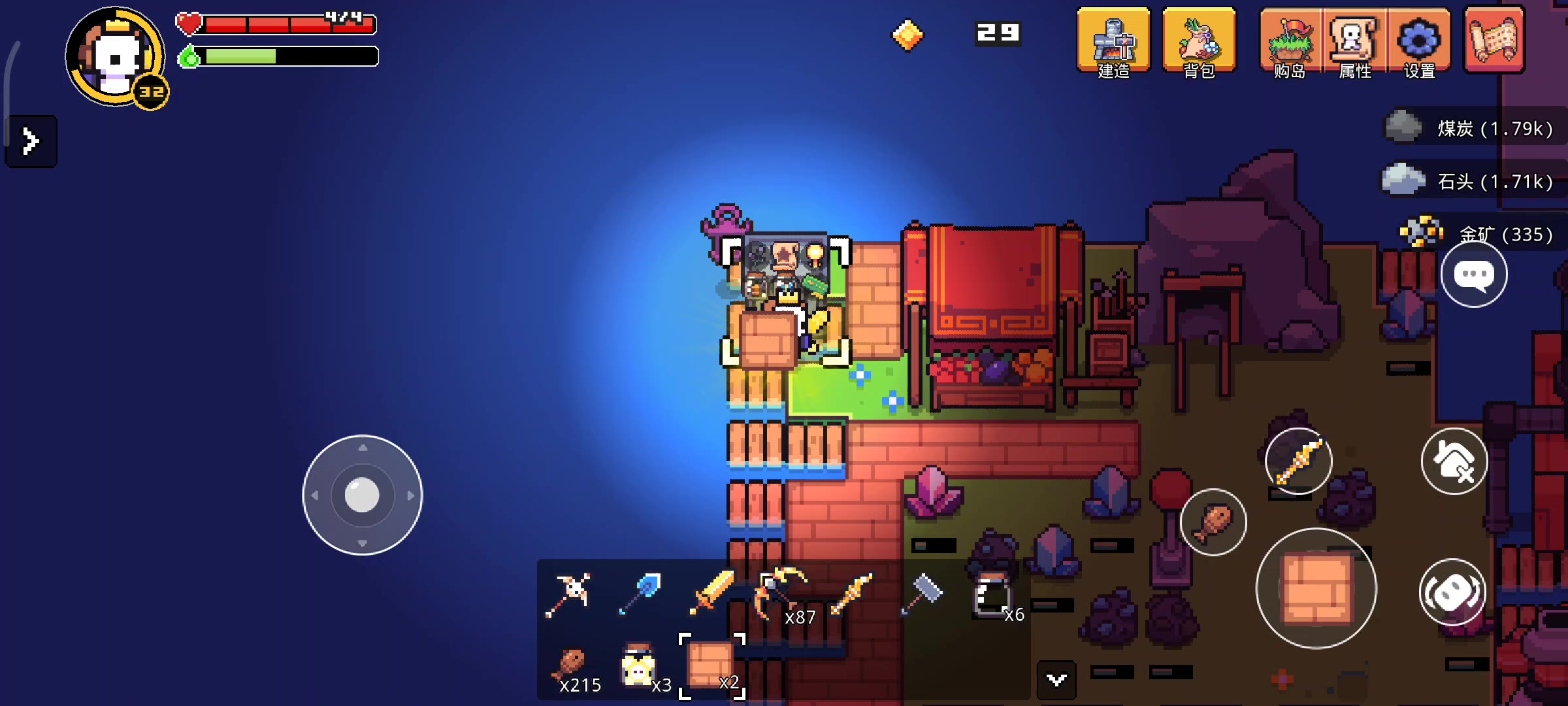Open the 建造 build menu
The width and height of the screenshot is (1568, 706).
(x=1113, y=42)
